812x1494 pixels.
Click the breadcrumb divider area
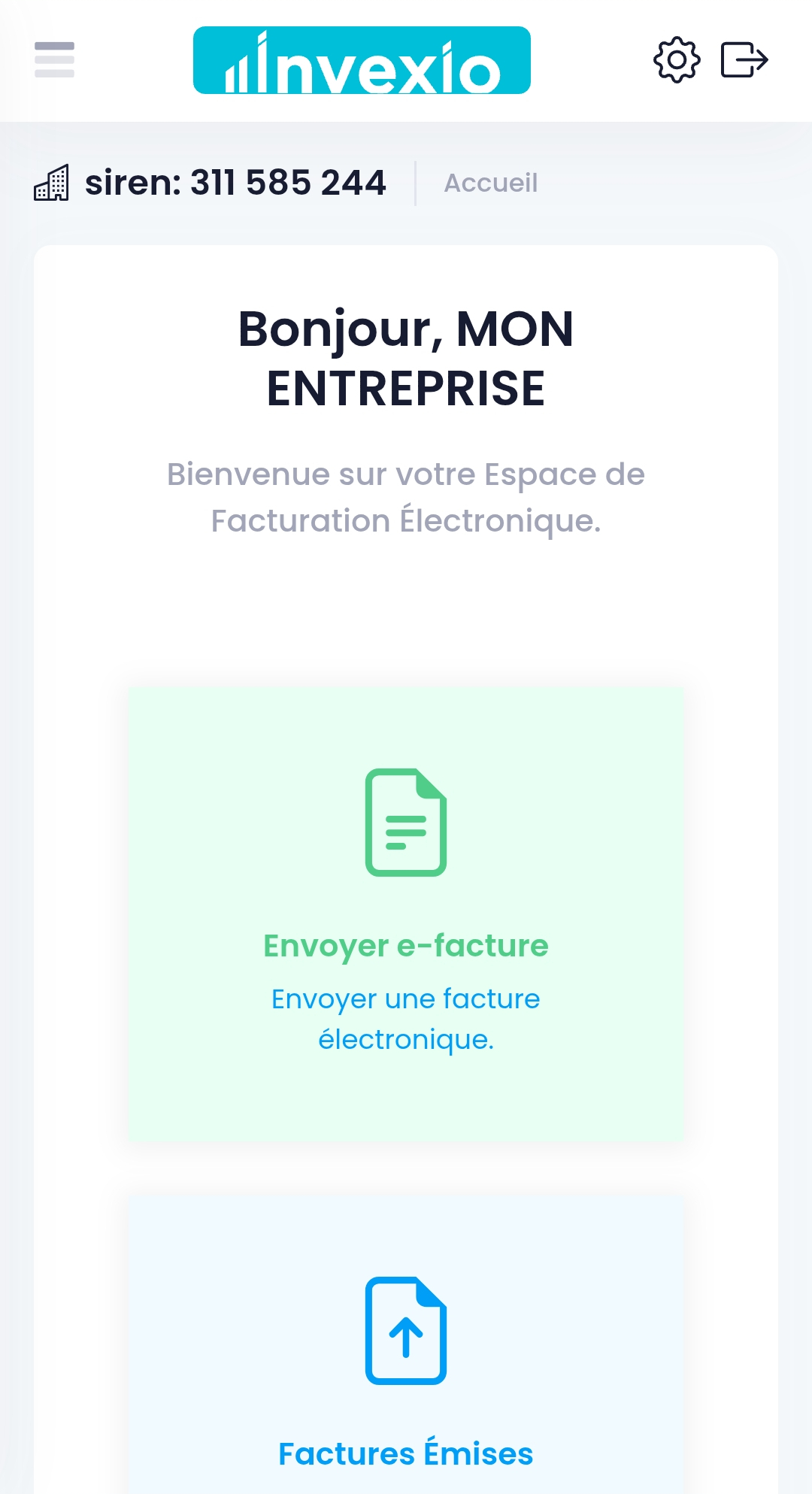coord(415,183)
